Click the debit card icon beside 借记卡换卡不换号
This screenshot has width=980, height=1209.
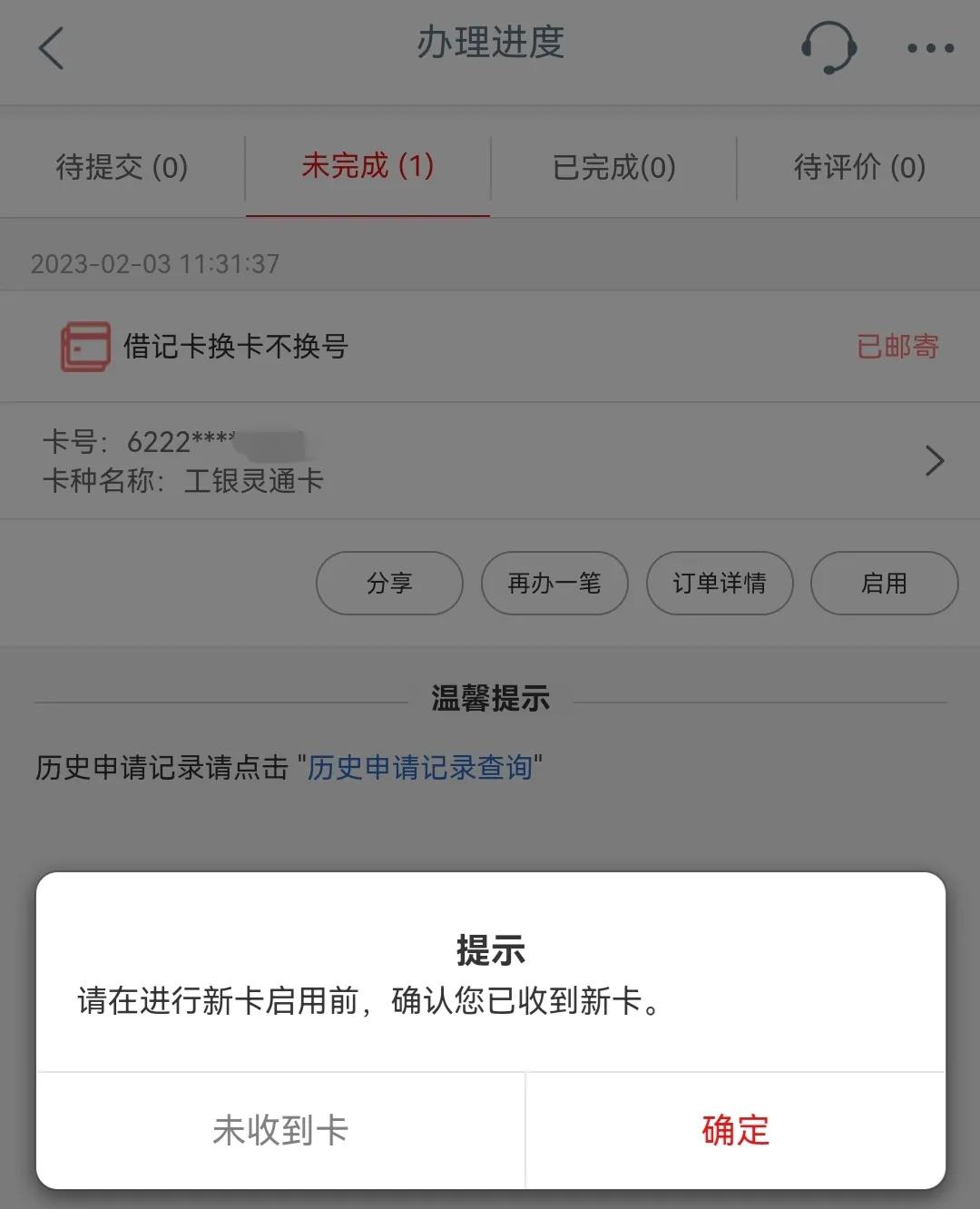click(x=84, y=347)
